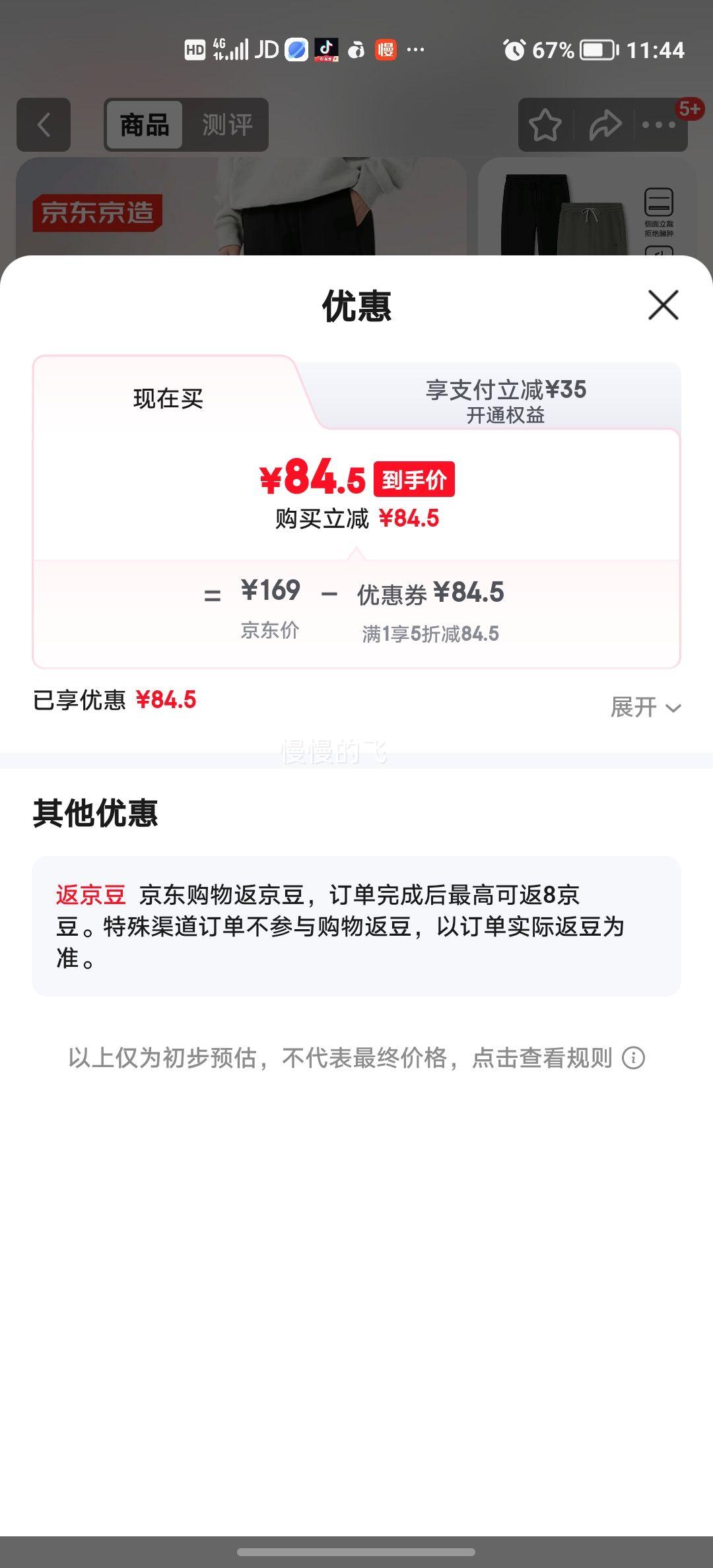
Task: Open the JD icon in the status bar
Action: [268, 50]
